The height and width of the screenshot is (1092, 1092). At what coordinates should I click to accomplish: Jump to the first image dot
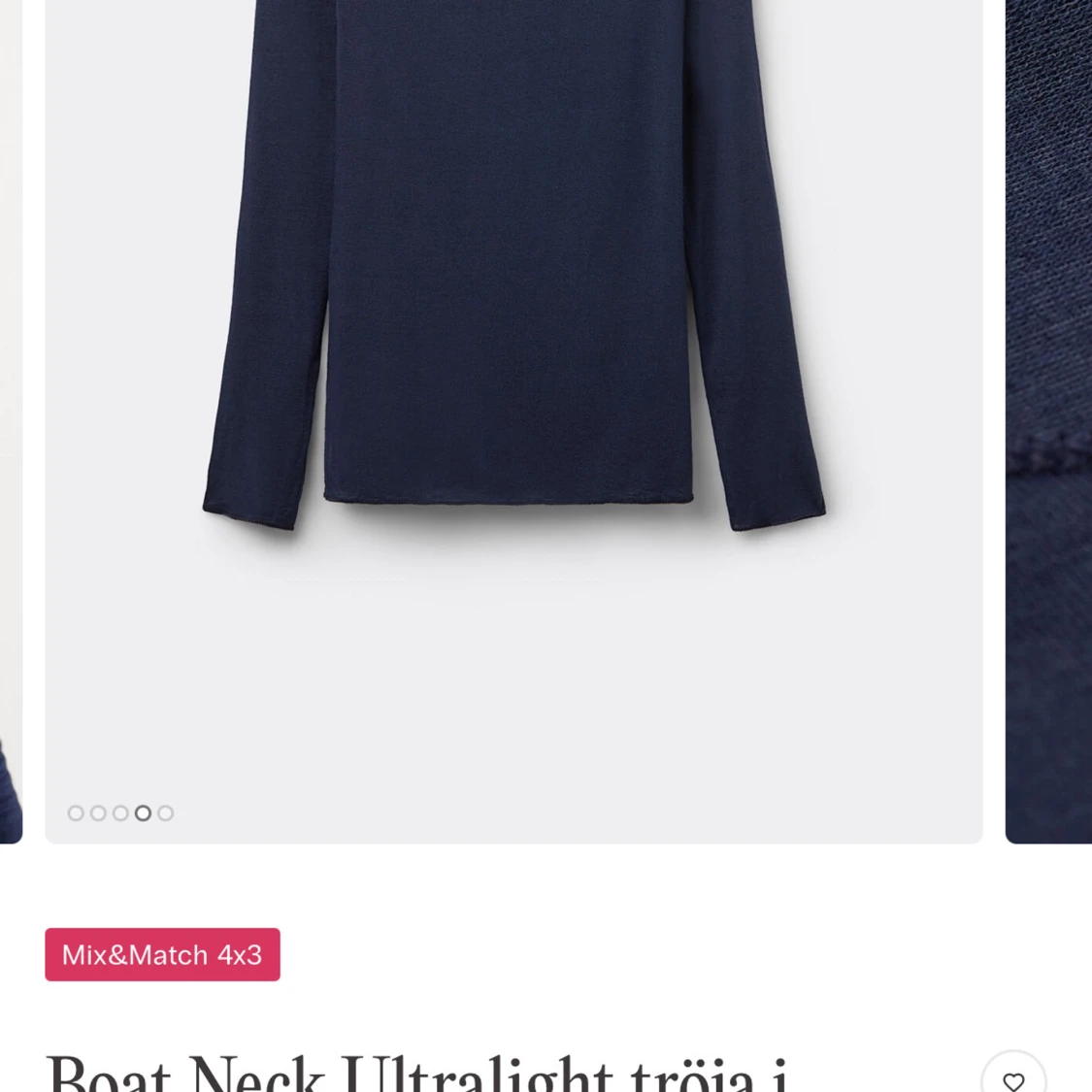(x=76, y=813)
